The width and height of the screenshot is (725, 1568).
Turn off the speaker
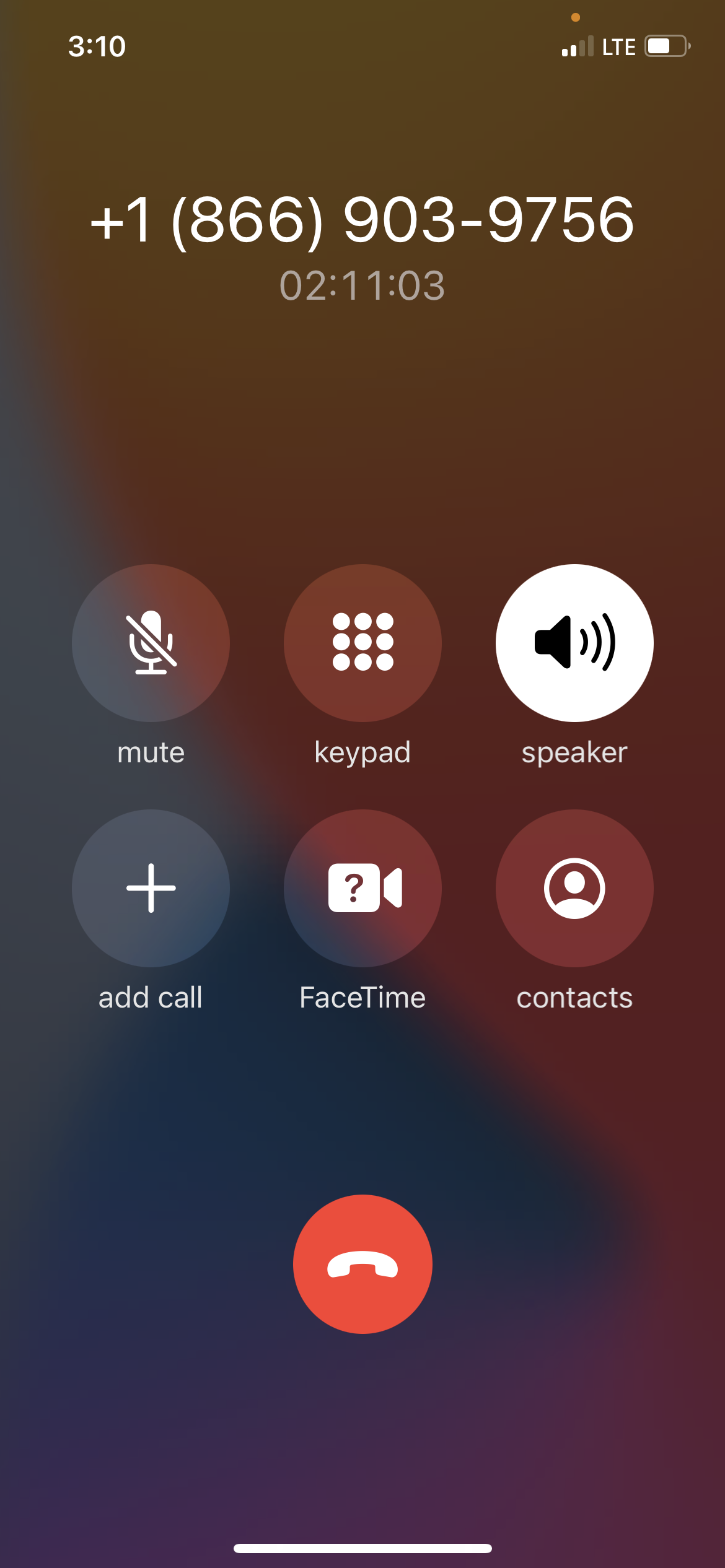tap(574, 643)
